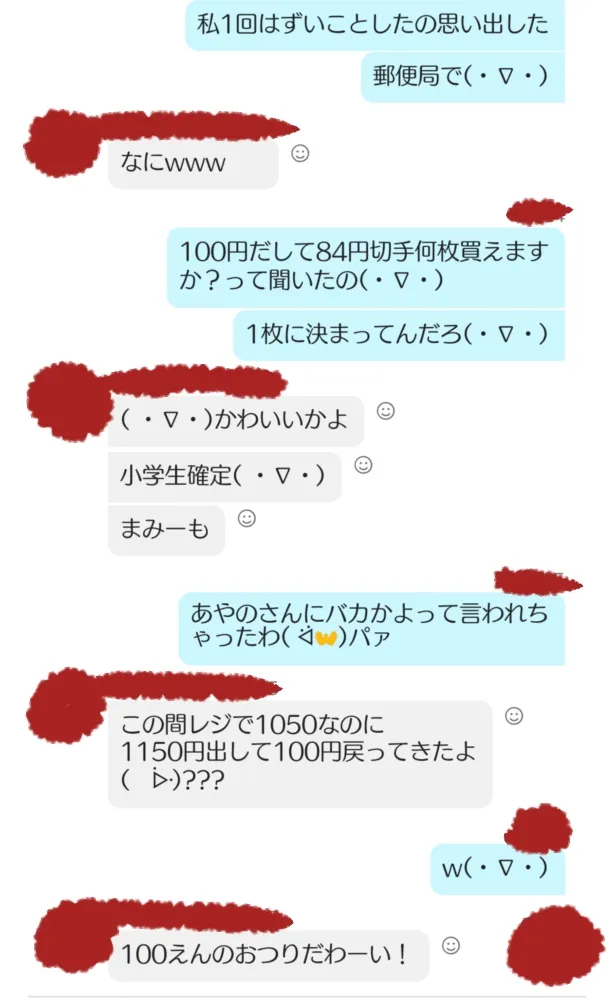The width and height of the screenshot is (616, 1000).
Task: Tap the smiley beside 小学生確定 message
Action: coord(363,465)
